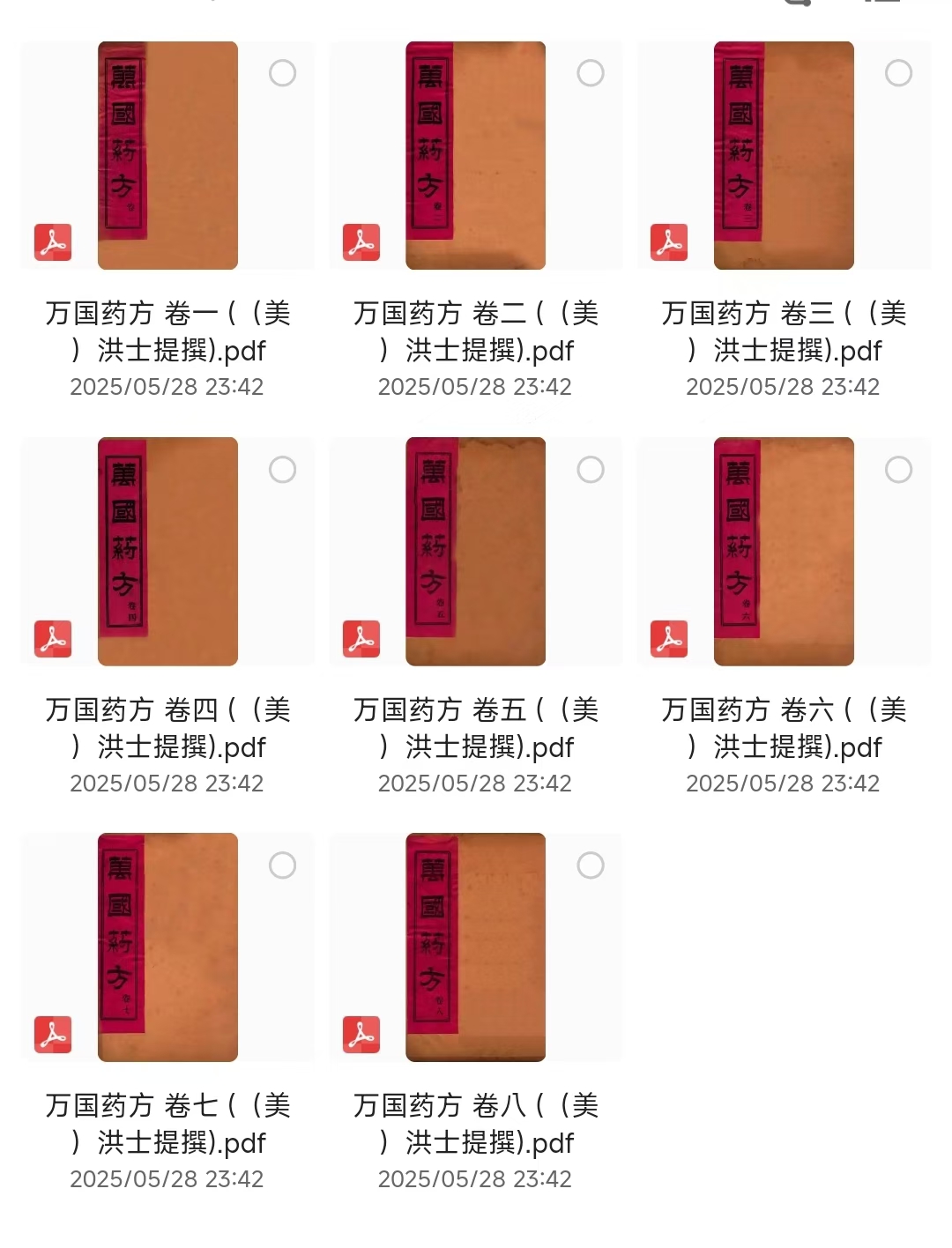Mark 卷七 file as selected
Viewport: 952px width, 1248px height.
(x=282, y=865)
